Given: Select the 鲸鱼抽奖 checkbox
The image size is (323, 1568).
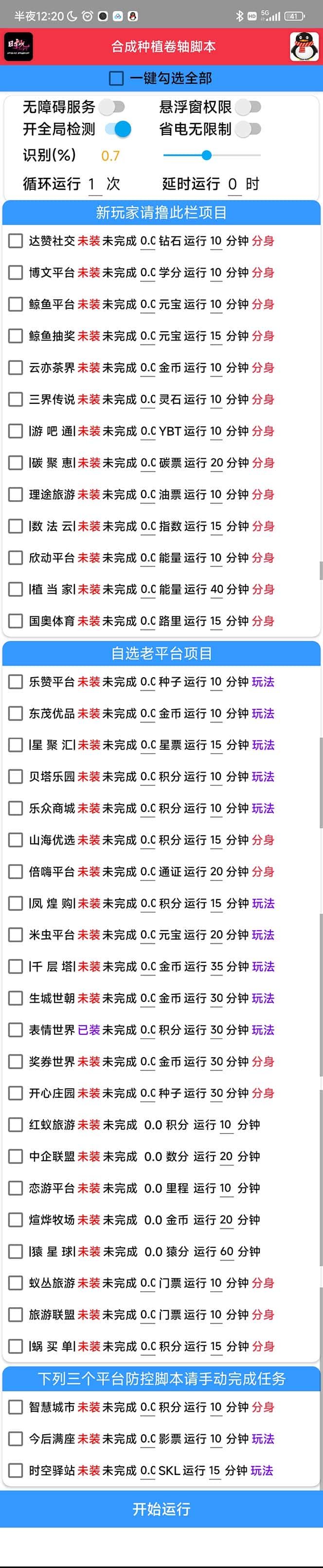Looking at the screenshot, I should pyautogui.click(x=15, y=336).
